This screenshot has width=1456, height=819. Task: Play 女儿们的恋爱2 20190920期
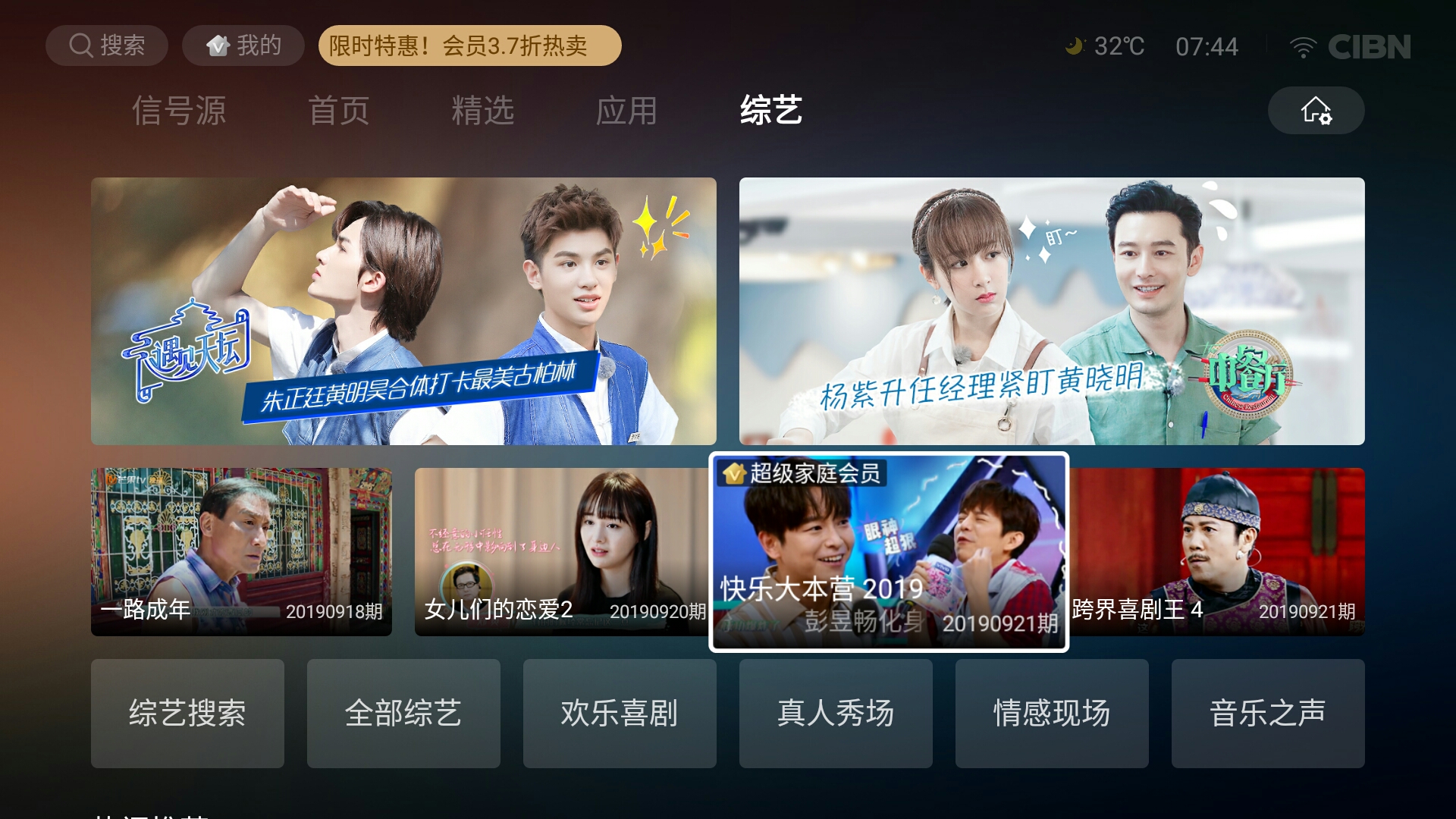pos(561,551)
